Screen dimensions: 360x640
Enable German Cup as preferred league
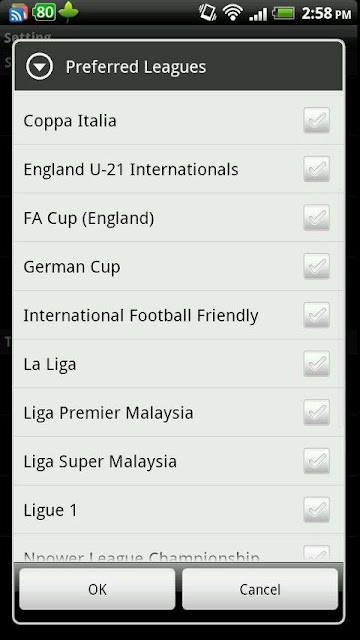[316, 266]
